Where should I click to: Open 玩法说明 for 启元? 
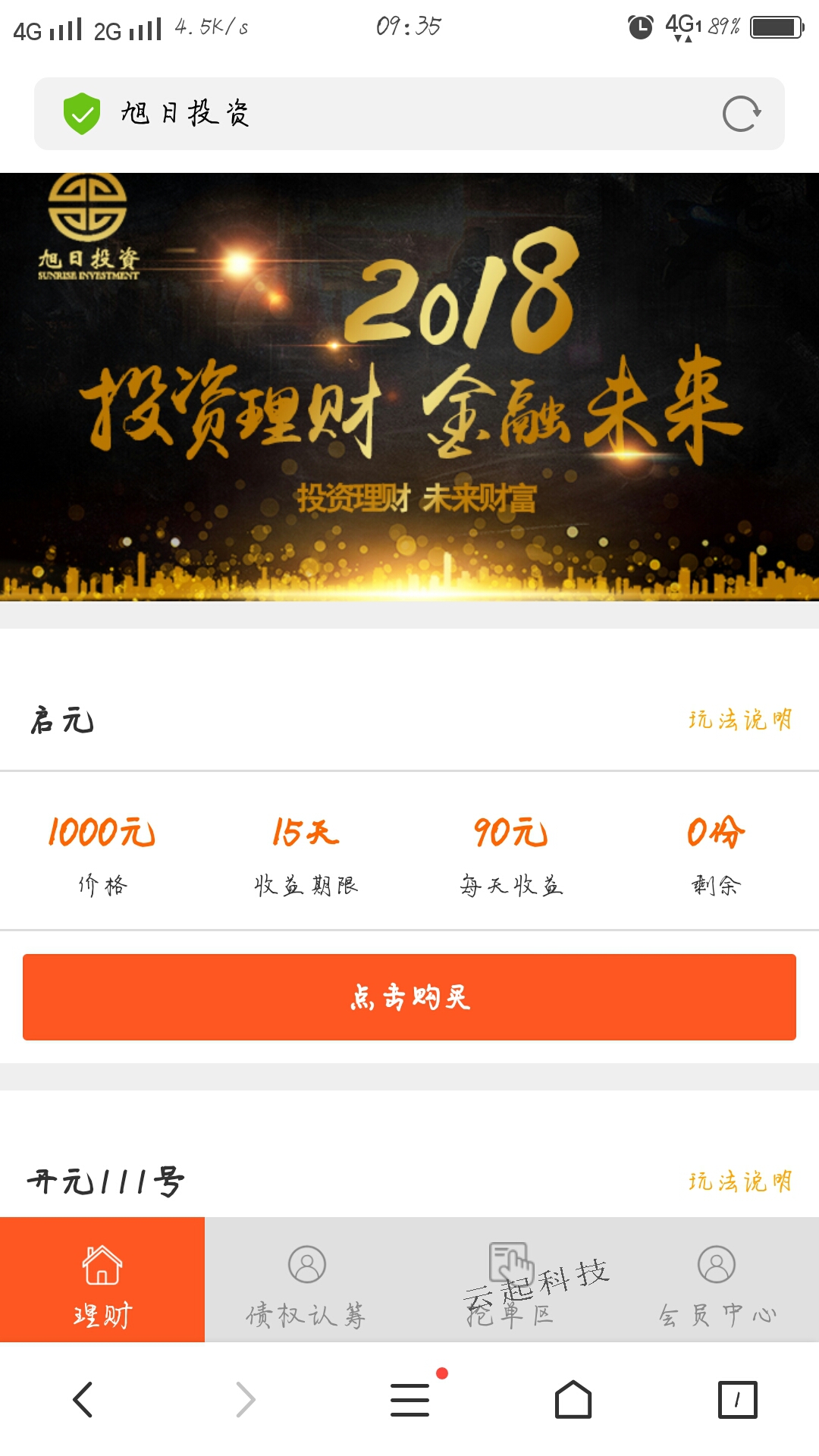point(739,719)
